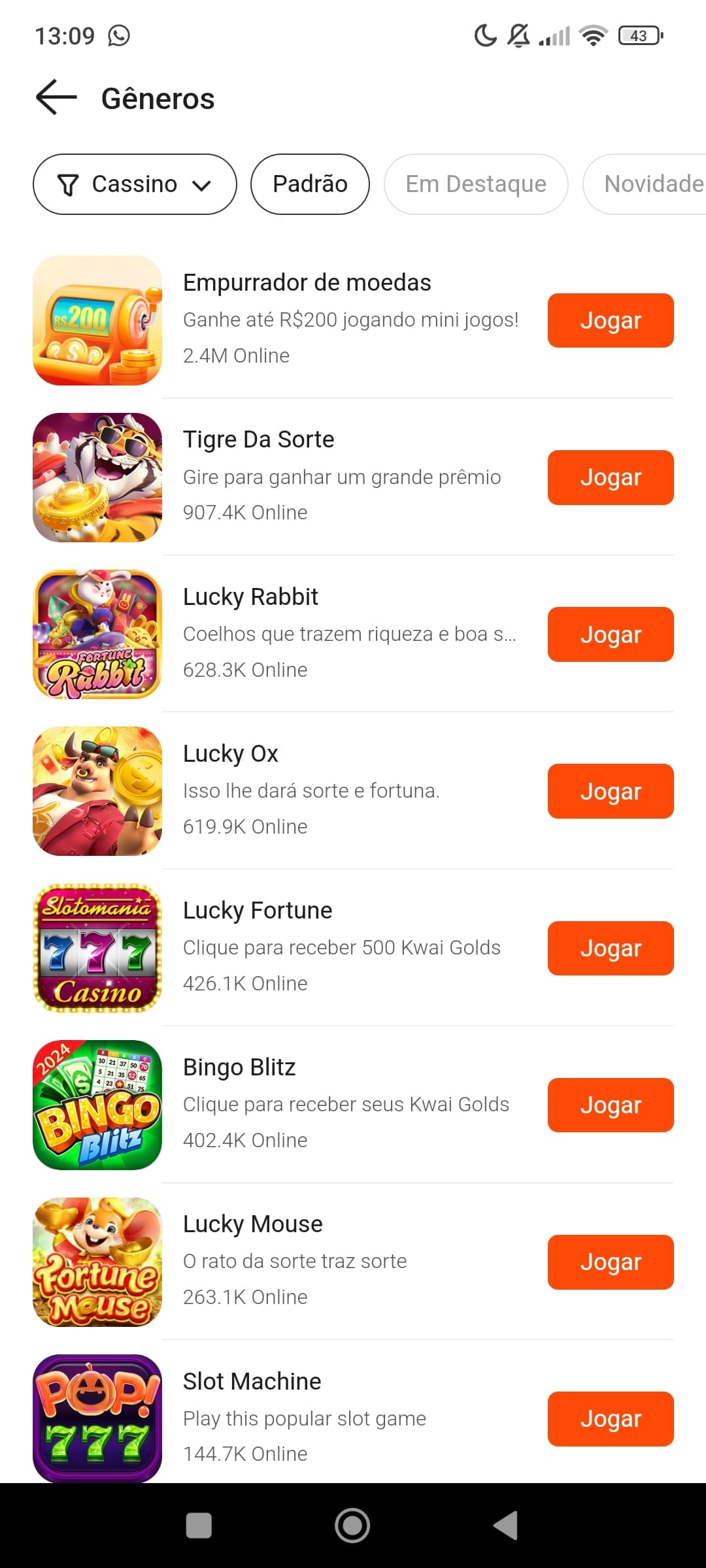Open the recent apps overview
Screen dimensions: 706x1568
click(199, 1526)
